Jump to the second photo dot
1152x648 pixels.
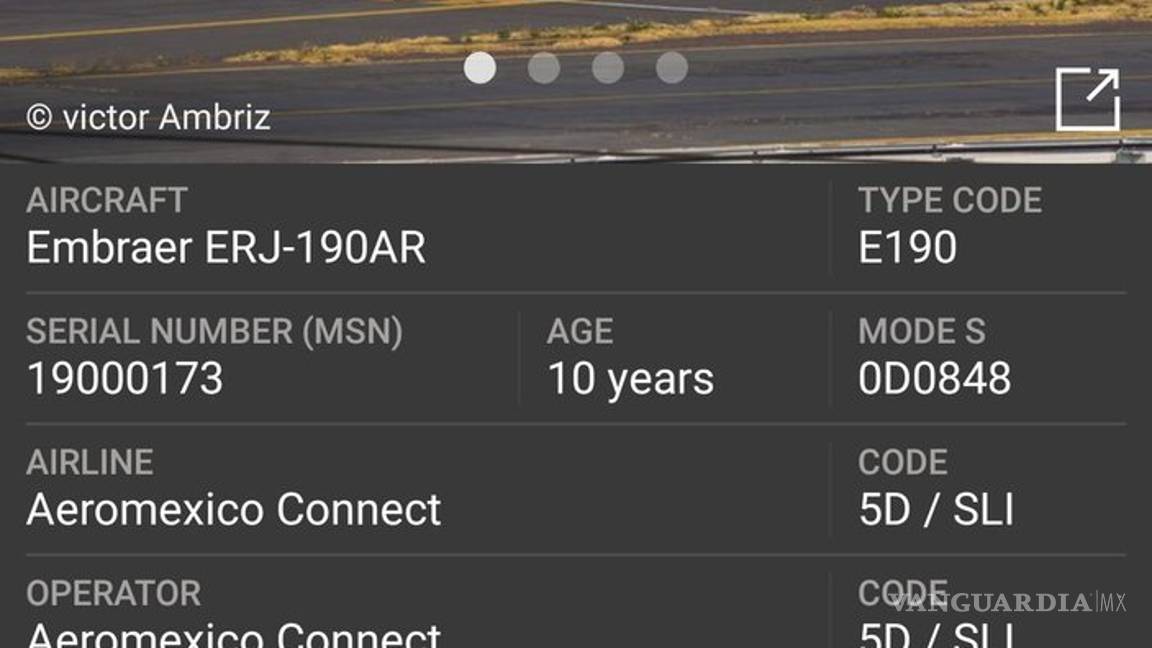tap(543, 67)
